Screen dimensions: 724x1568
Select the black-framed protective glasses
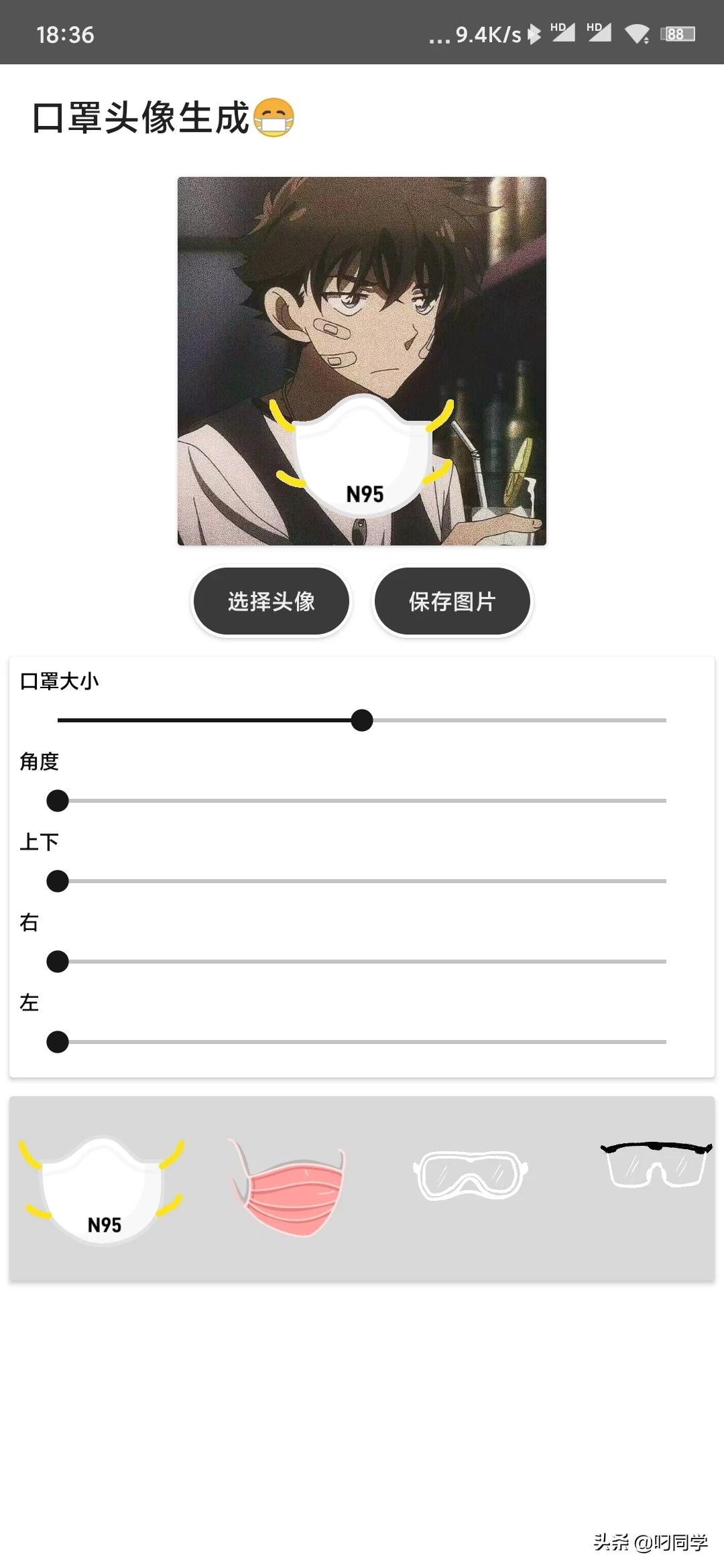click(656, 1165)
